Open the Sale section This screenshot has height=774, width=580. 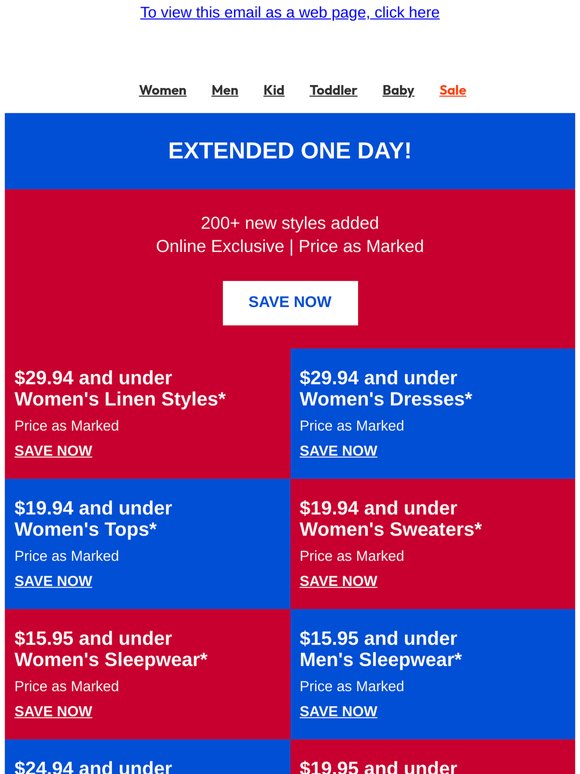(x=452, y=90)
